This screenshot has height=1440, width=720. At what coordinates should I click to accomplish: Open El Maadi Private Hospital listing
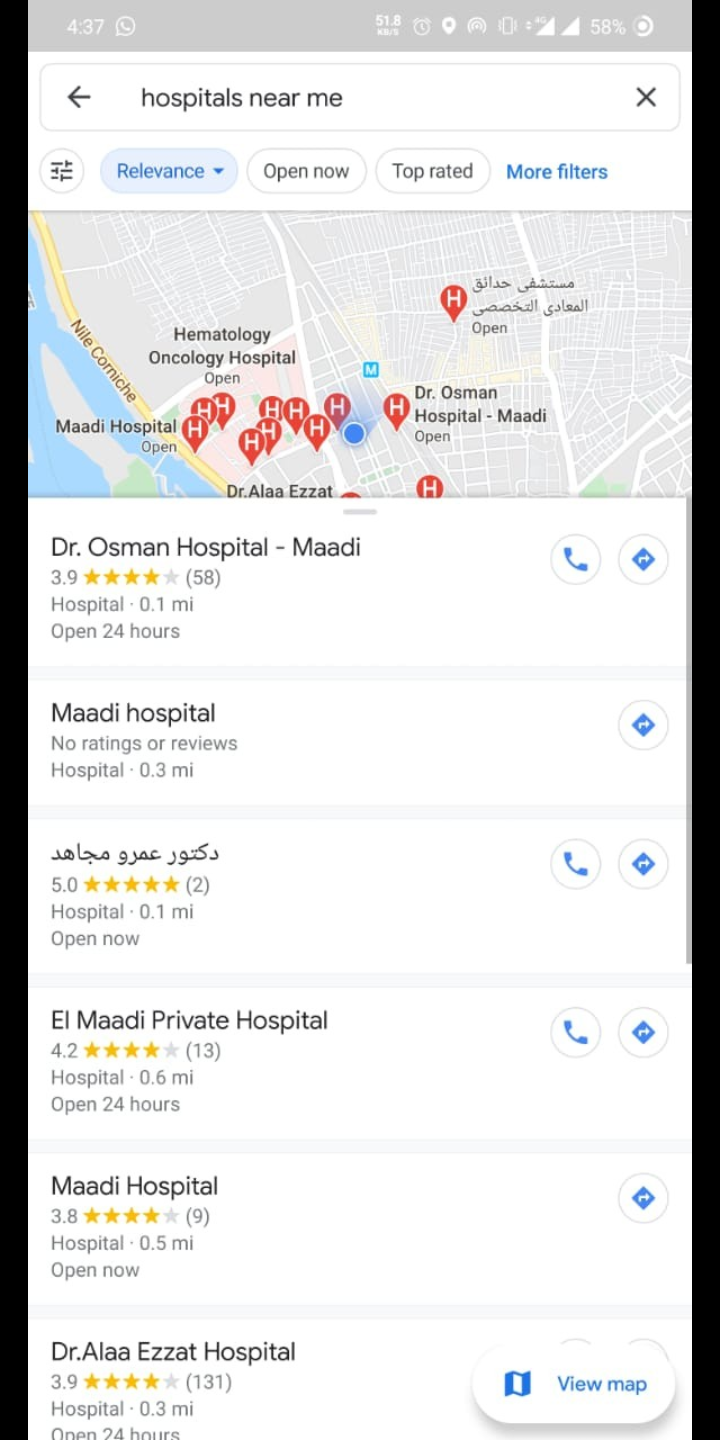tap(189, 1021)
